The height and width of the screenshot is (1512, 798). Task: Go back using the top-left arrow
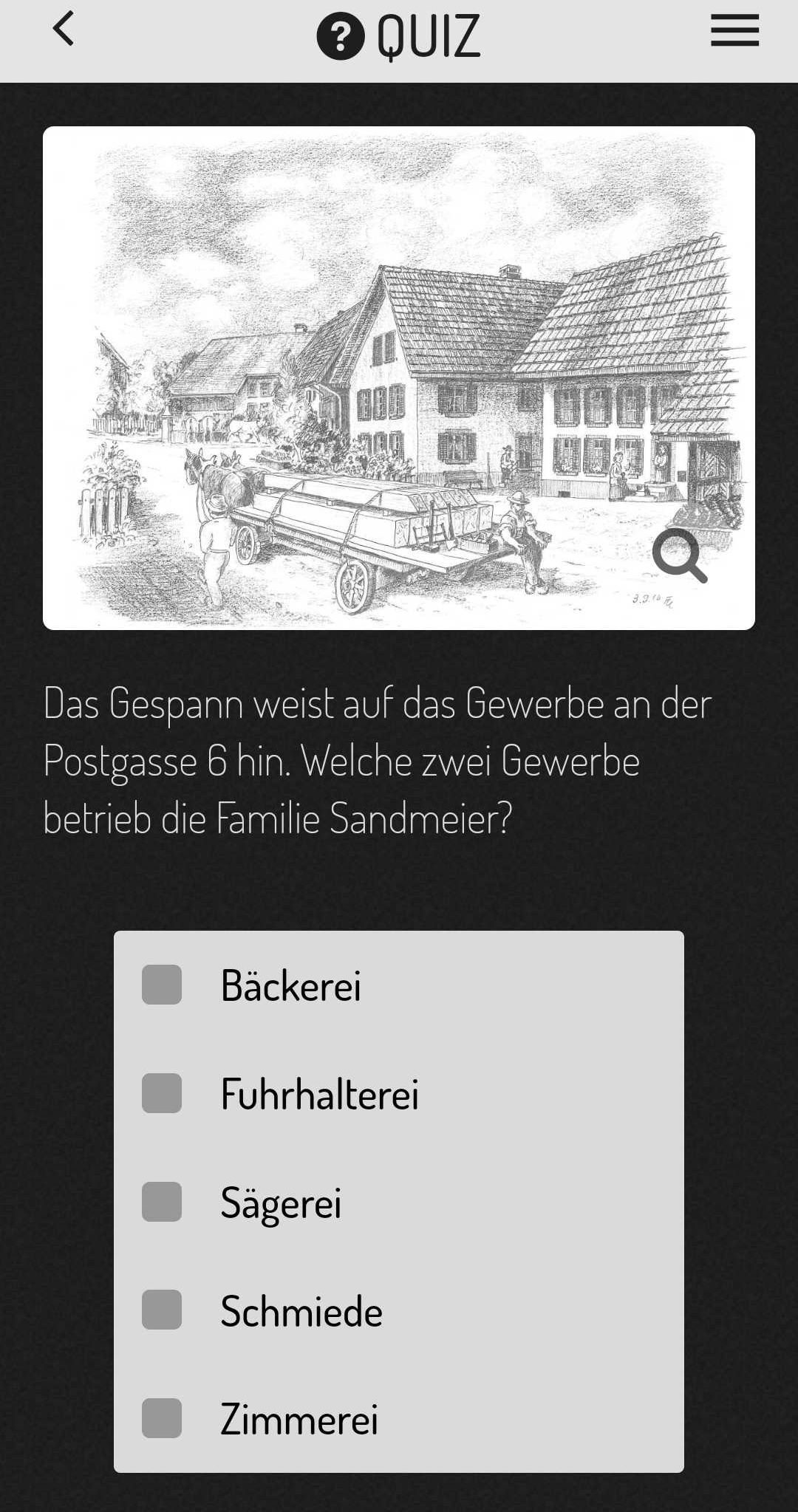pos(64,30)
